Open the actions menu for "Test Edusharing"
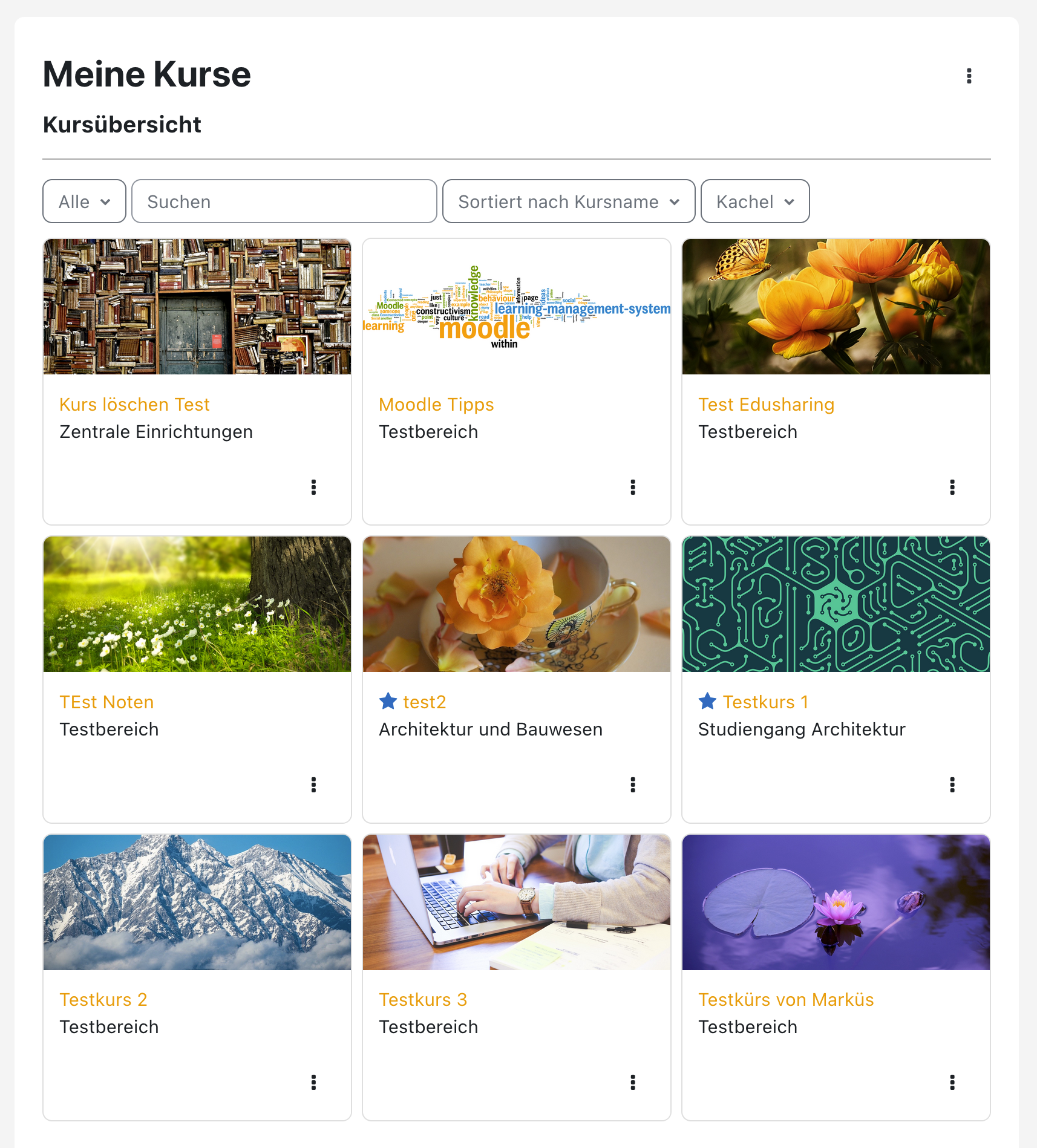The height and width of the screenshot is (1148, 1037). pos(953,487)
